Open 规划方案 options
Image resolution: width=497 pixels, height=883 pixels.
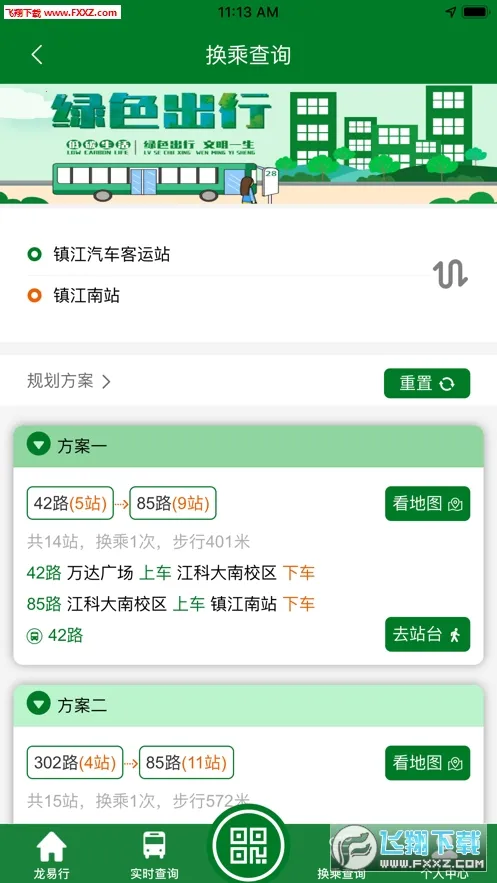point(69,381)
